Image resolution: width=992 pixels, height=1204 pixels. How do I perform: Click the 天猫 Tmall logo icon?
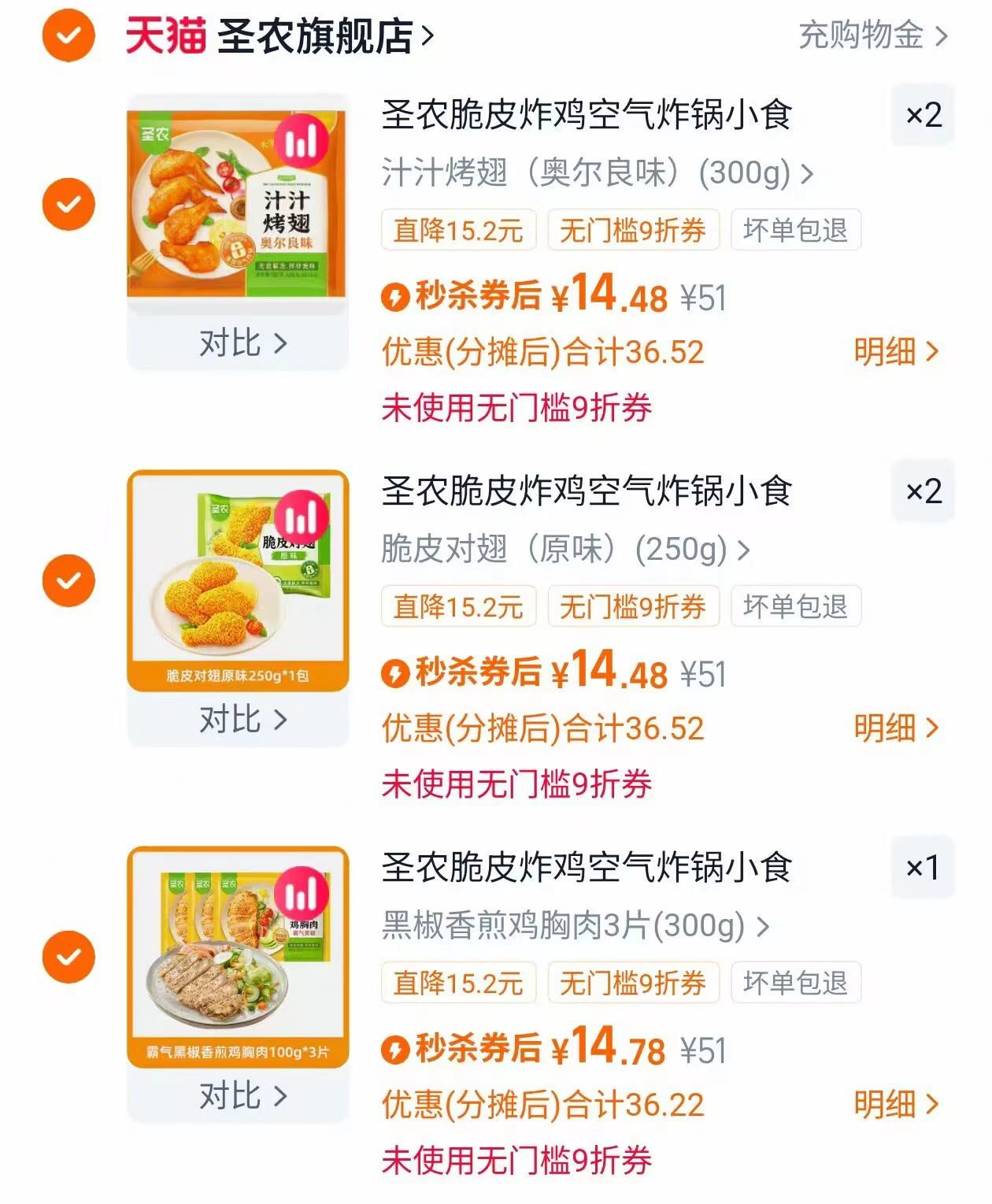(x=166, y=35)
